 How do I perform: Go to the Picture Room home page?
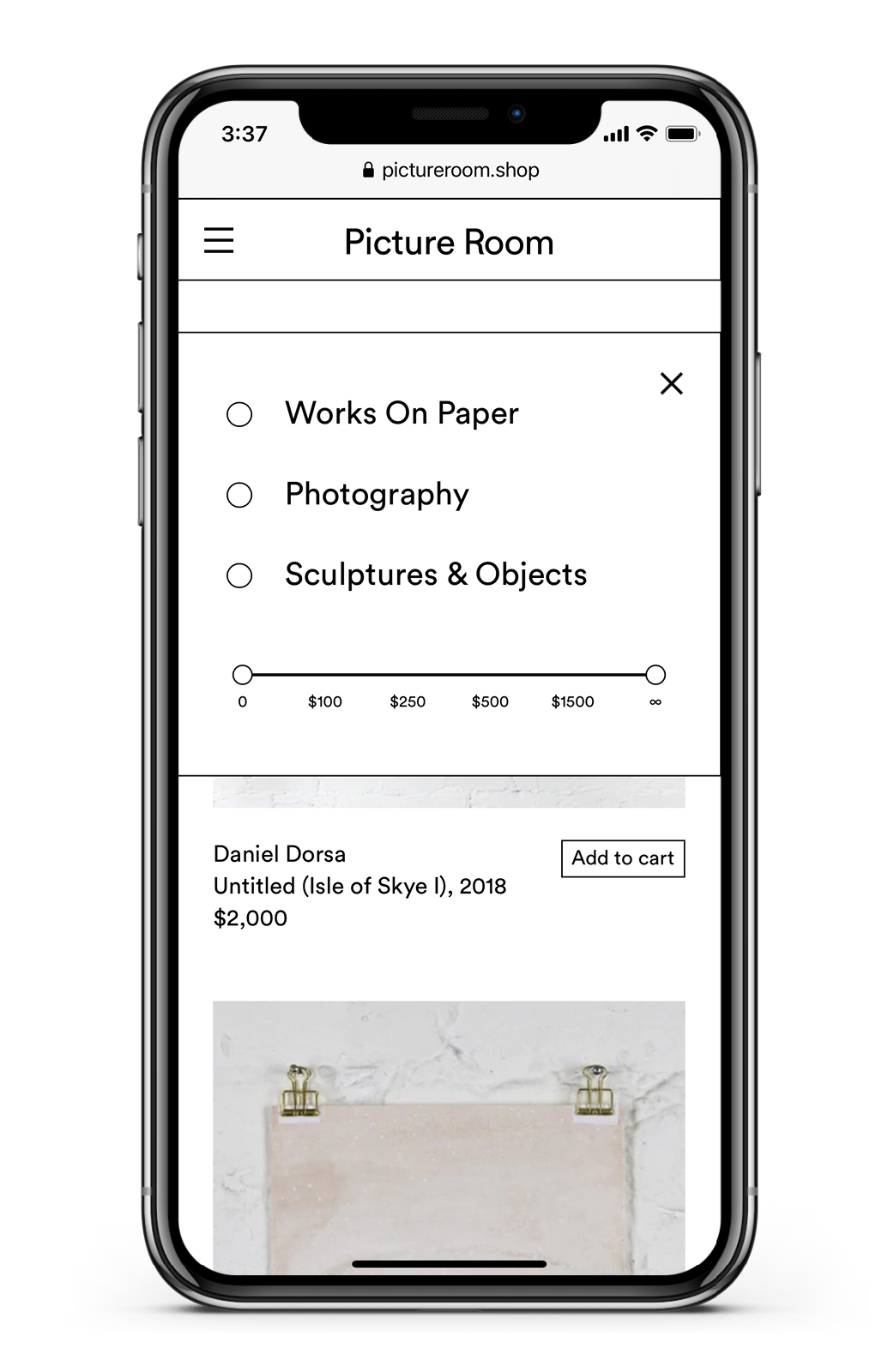pos(449,243)
